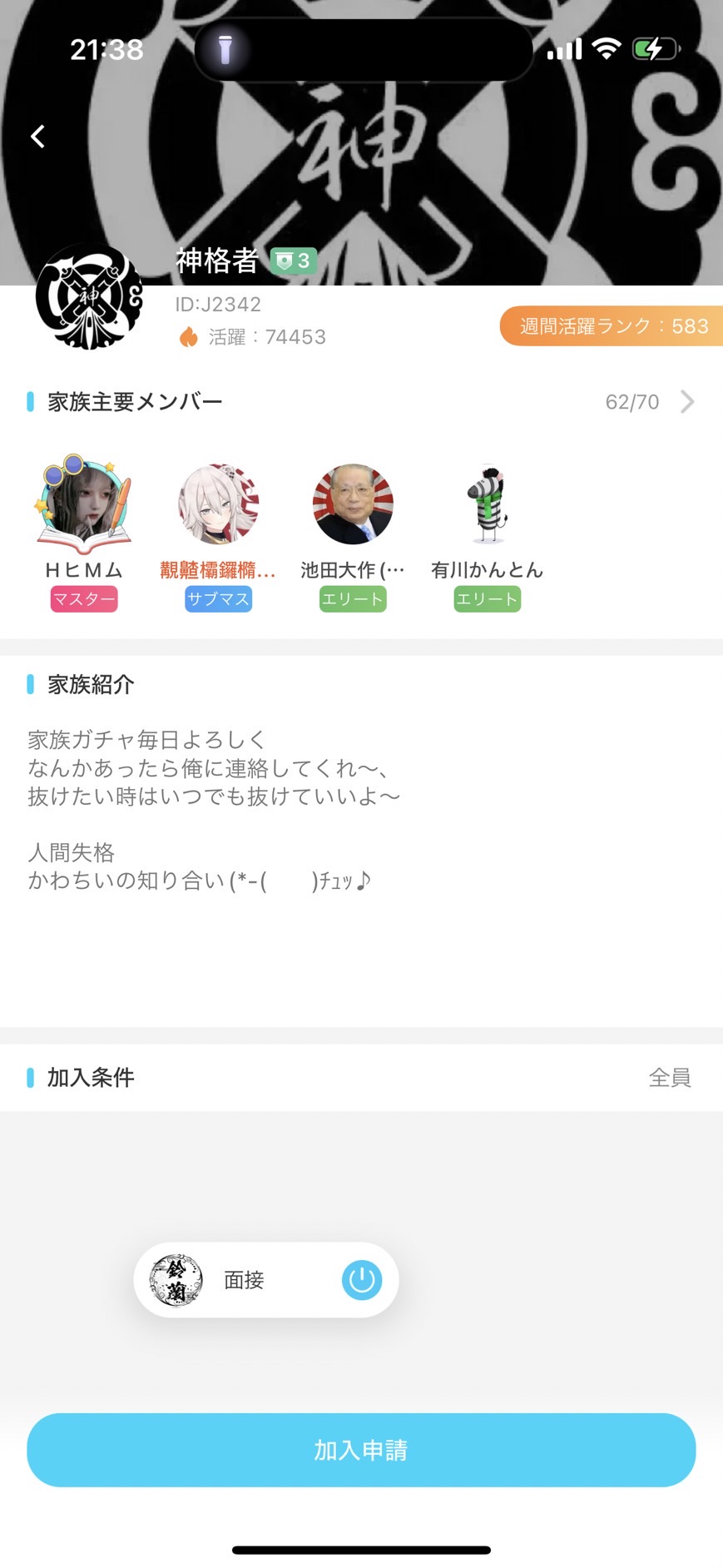Tap the power icon on the 面接 bubble
Screen dimensions: 723x1568
coord(362,1280)
